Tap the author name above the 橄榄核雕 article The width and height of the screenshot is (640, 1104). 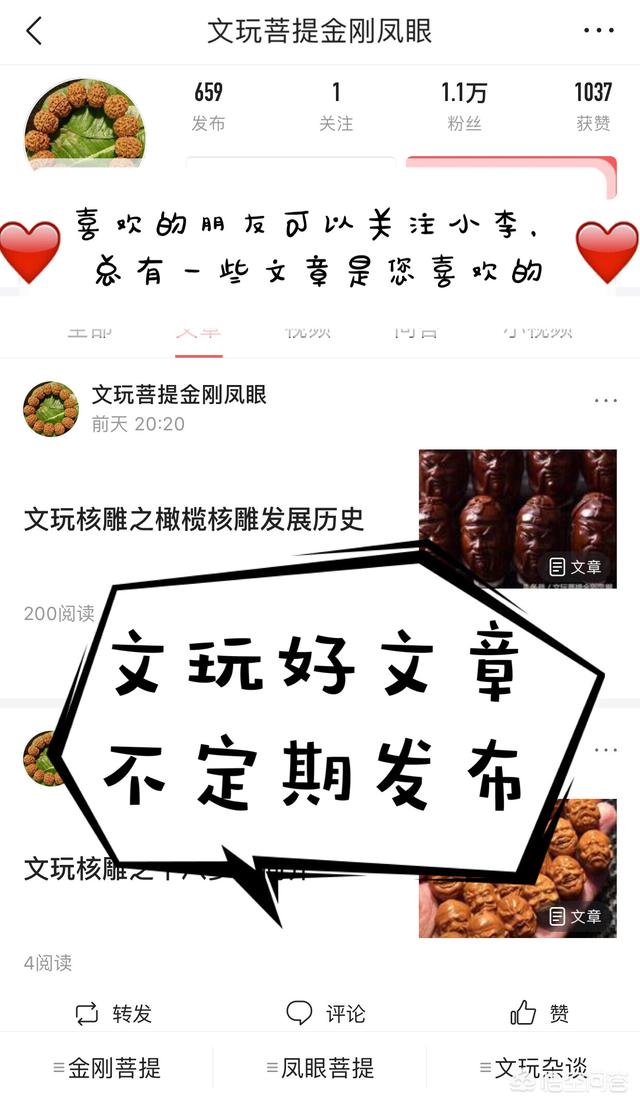179,395
